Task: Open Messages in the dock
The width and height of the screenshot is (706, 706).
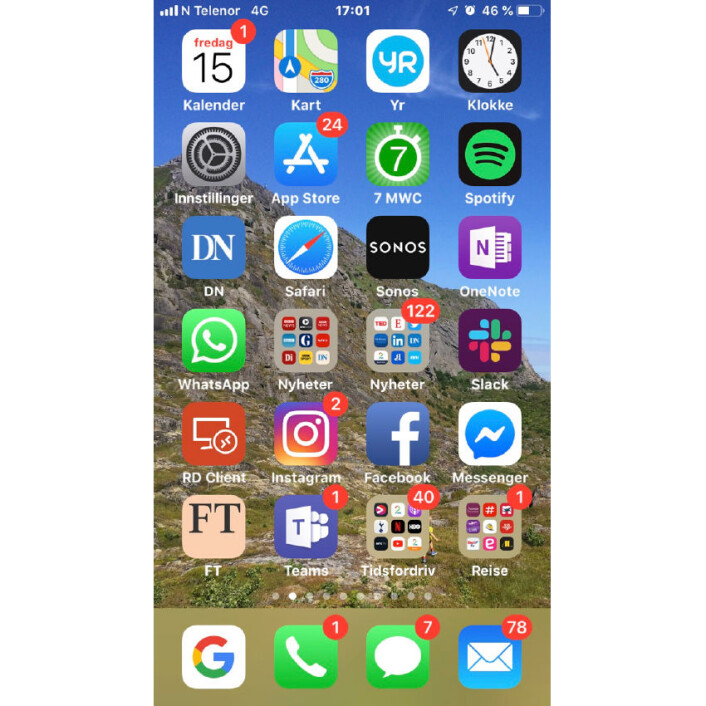Action: click(398, 657)
